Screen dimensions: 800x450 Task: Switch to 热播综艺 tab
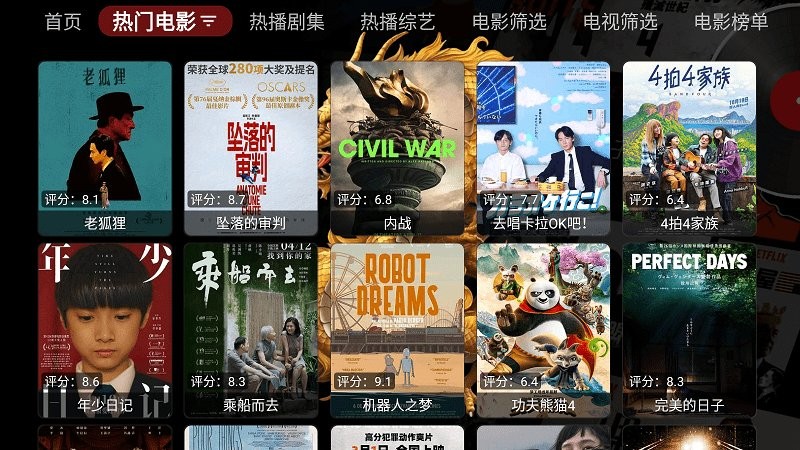[x=398, y=22]
